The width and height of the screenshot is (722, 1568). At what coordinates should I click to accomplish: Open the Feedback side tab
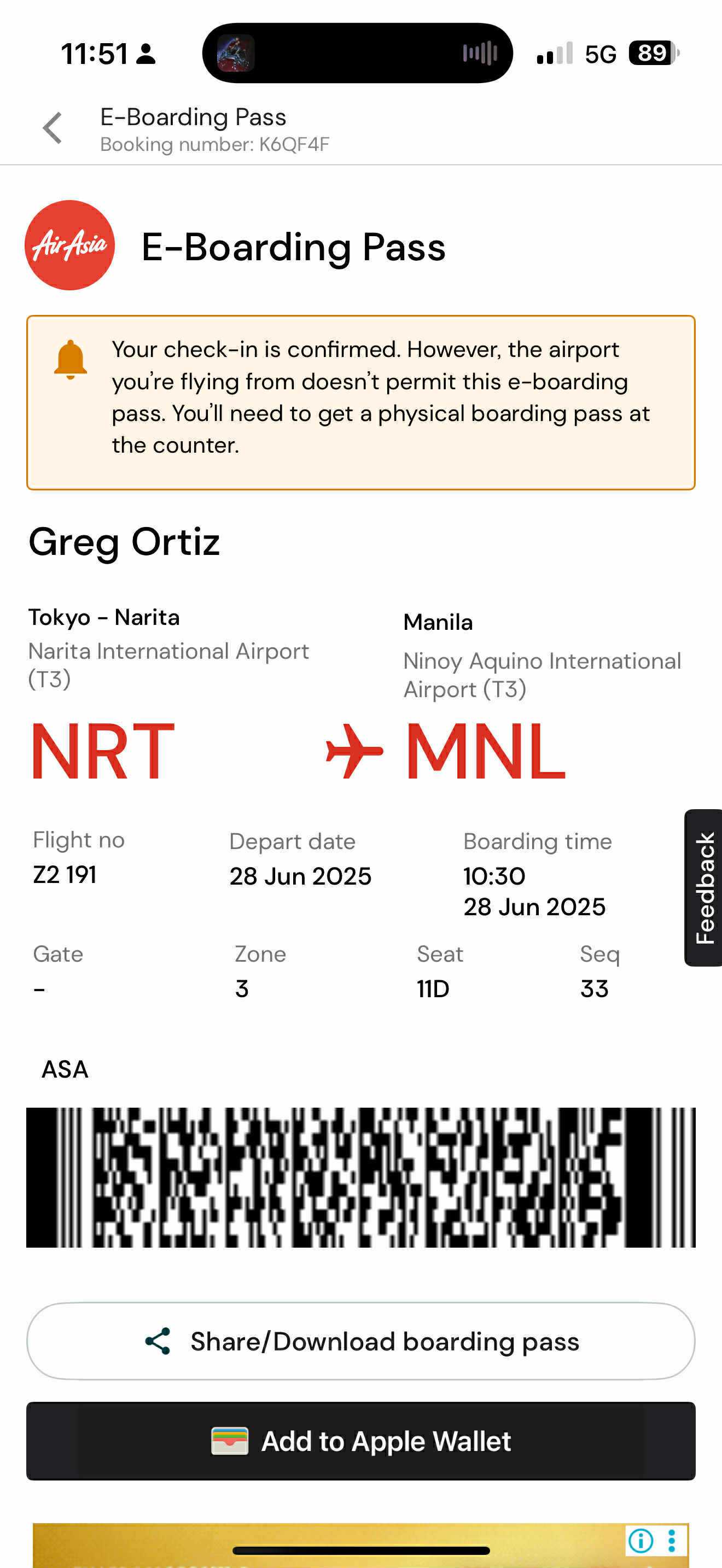704,887
